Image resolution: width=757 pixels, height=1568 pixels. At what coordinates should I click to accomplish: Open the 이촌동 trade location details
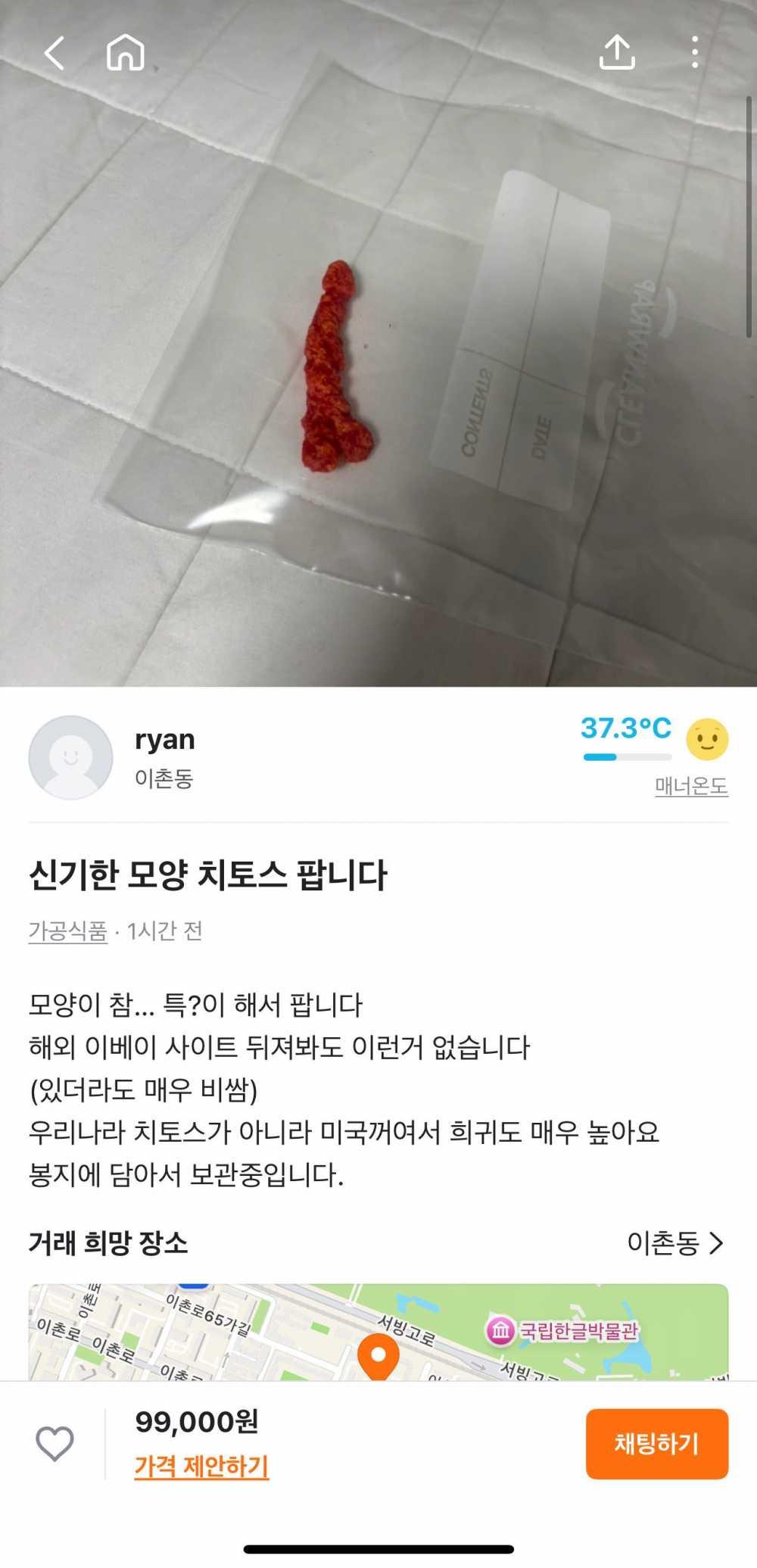pos(675,1242)
